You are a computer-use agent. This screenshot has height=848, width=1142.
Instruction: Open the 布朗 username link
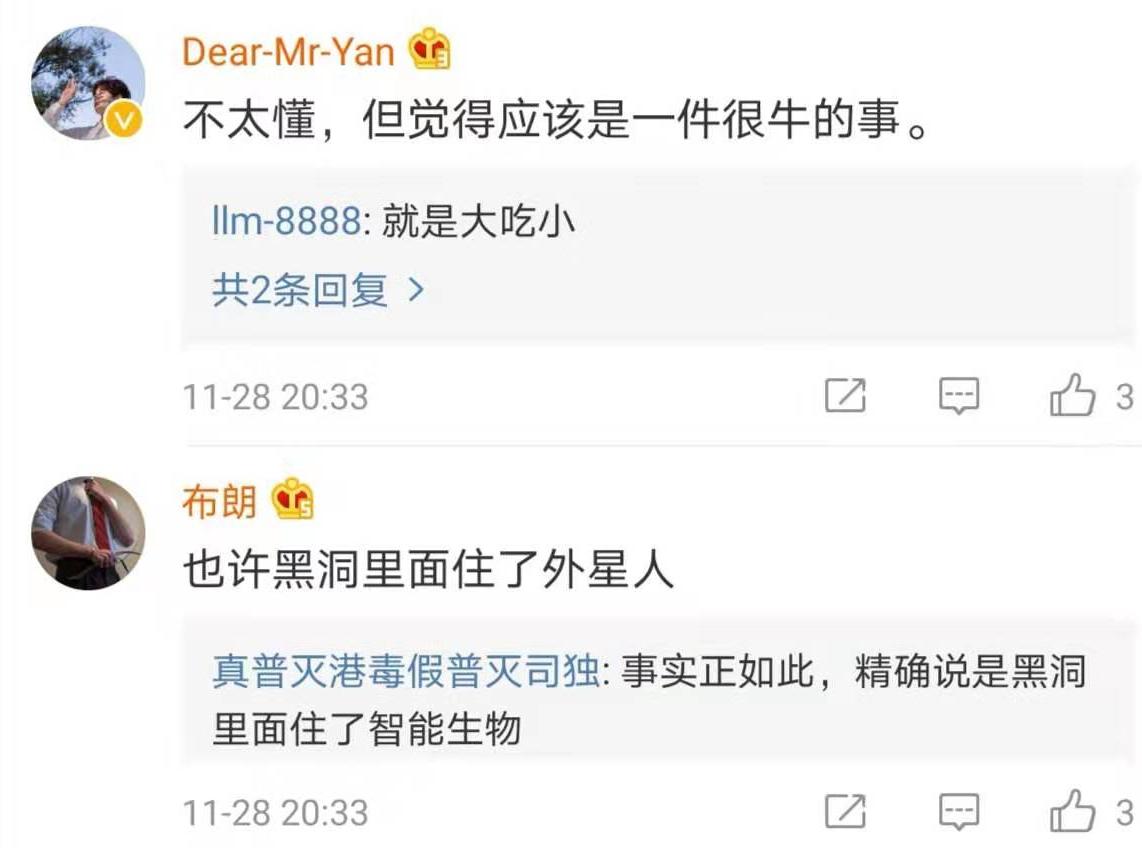[x=219, y=502]
